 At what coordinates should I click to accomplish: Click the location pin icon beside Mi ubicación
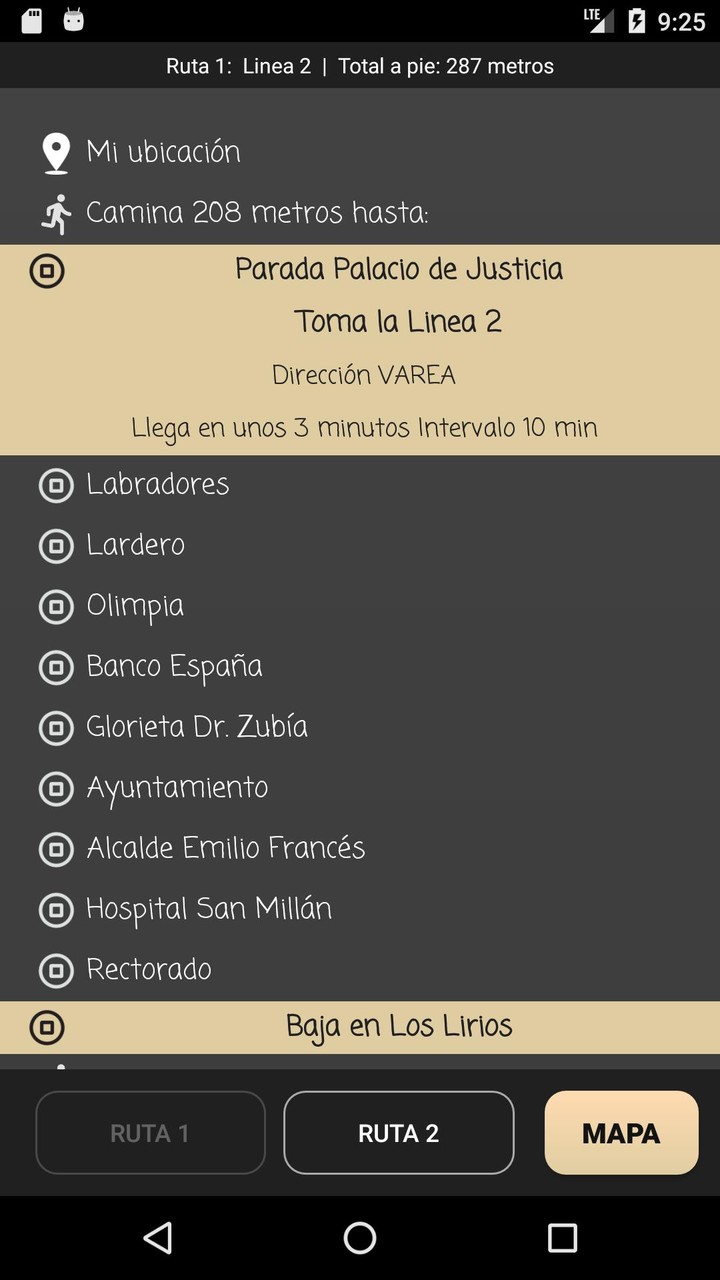55,152
